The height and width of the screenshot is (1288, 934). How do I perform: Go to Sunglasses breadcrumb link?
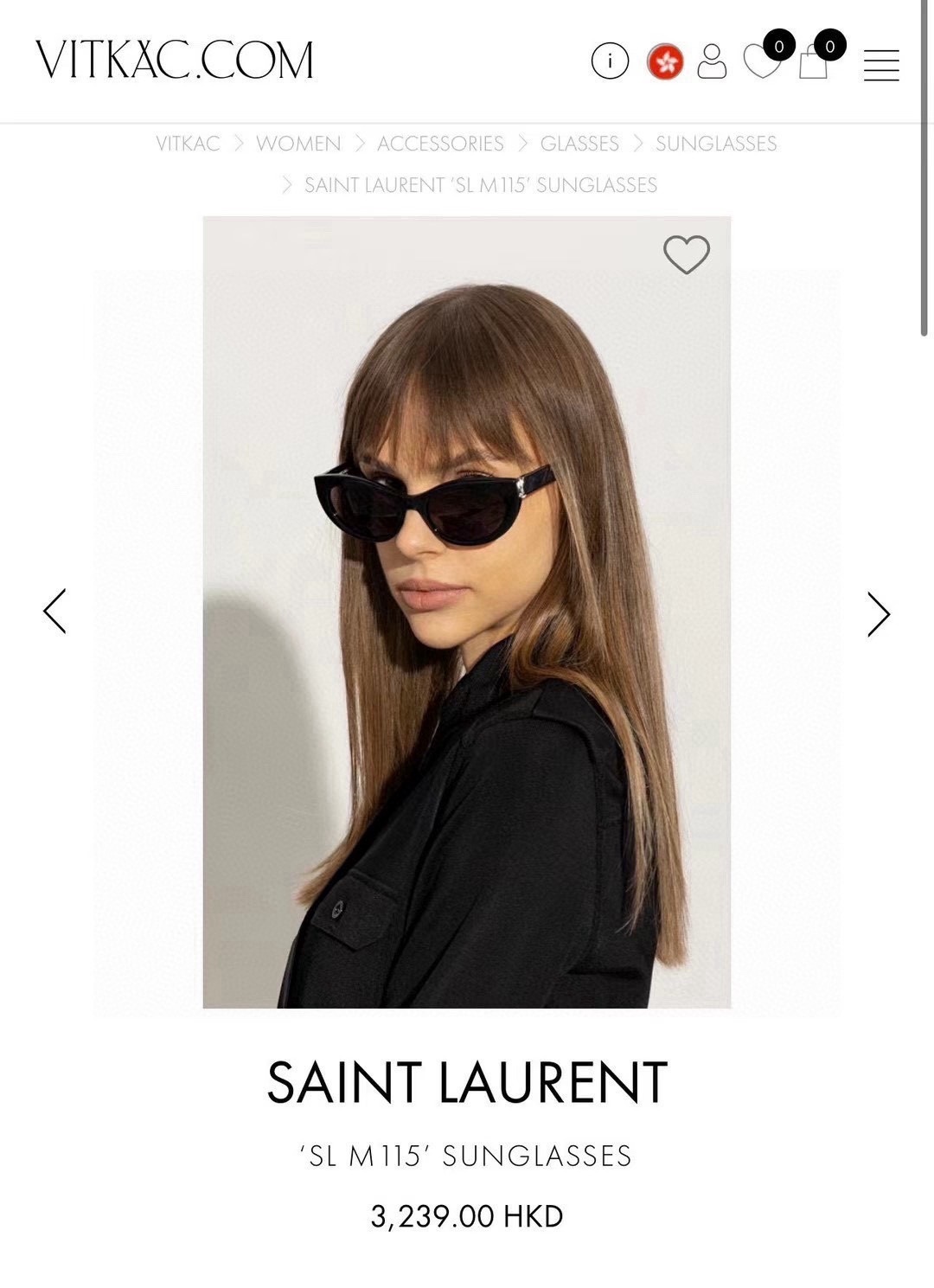tap(716, 144)
